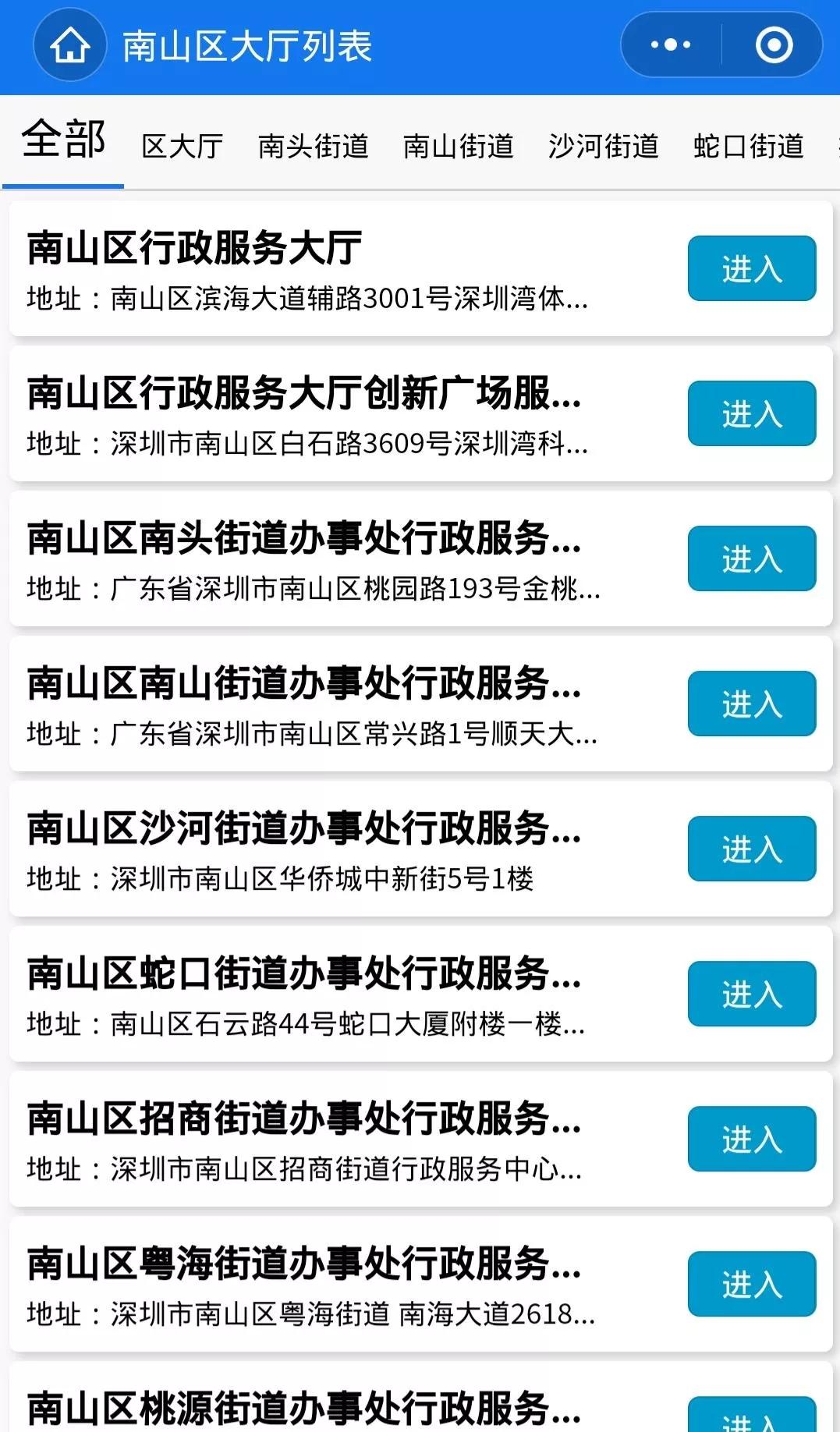This screenshot has height=1432, width=840.
Task: Enter 招商街道办事处 via 进入 button
Action: point(750,1140)
